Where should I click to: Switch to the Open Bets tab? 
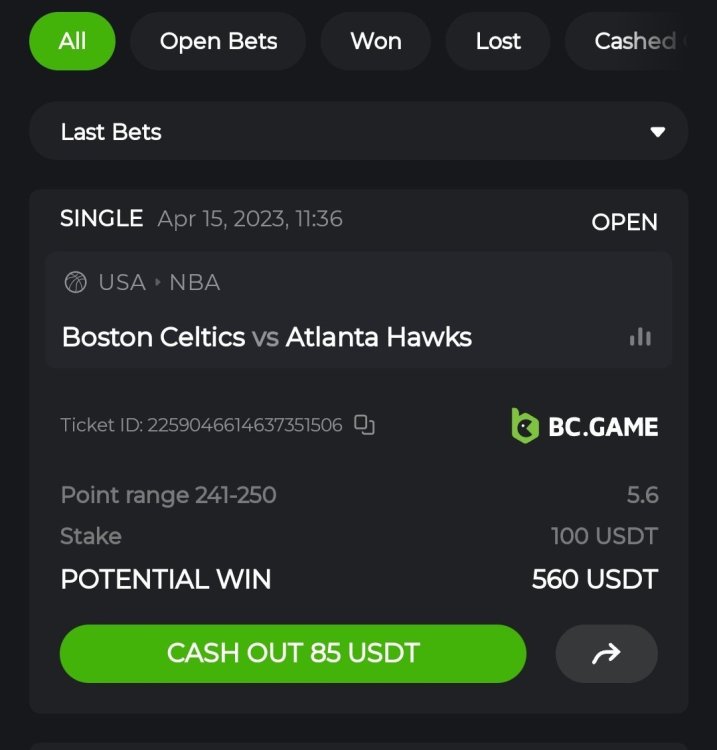click(x=218, y=41)
